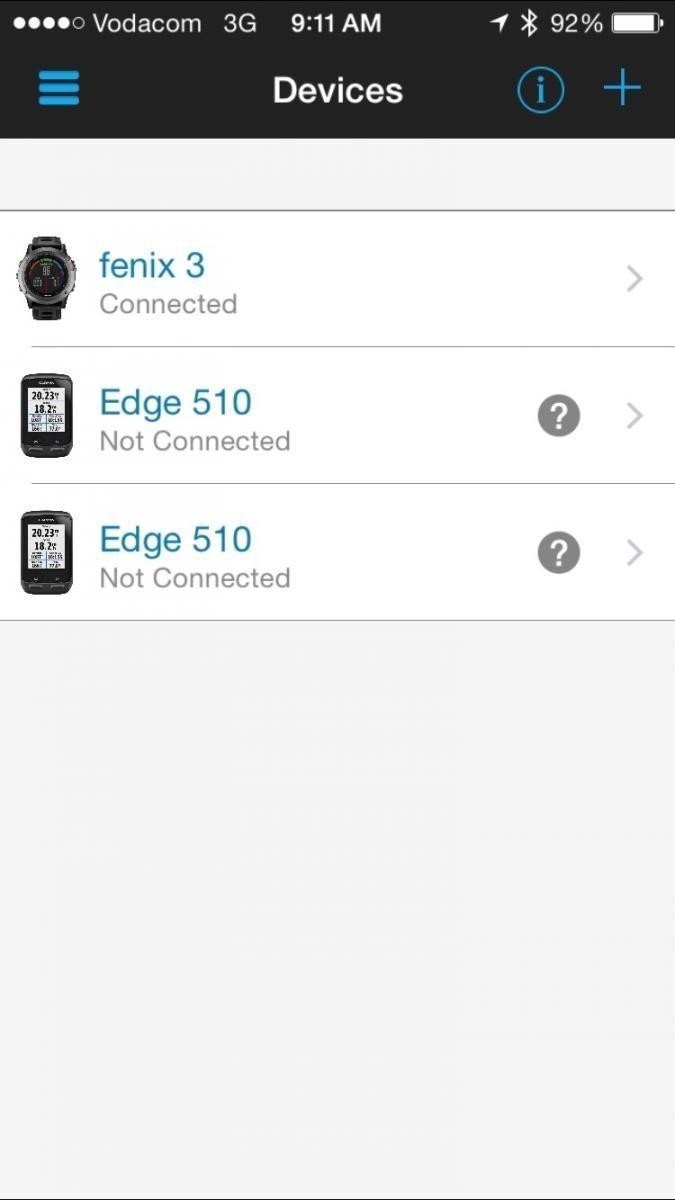Open the fenix 3 device settings

[x=337, y=279]
